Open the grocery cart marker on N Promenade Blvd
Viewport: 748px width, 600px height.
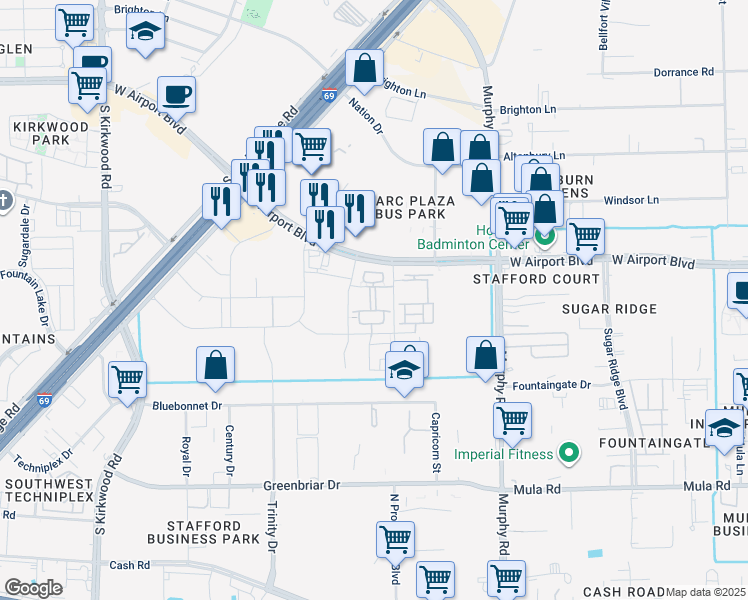point(395,540)
